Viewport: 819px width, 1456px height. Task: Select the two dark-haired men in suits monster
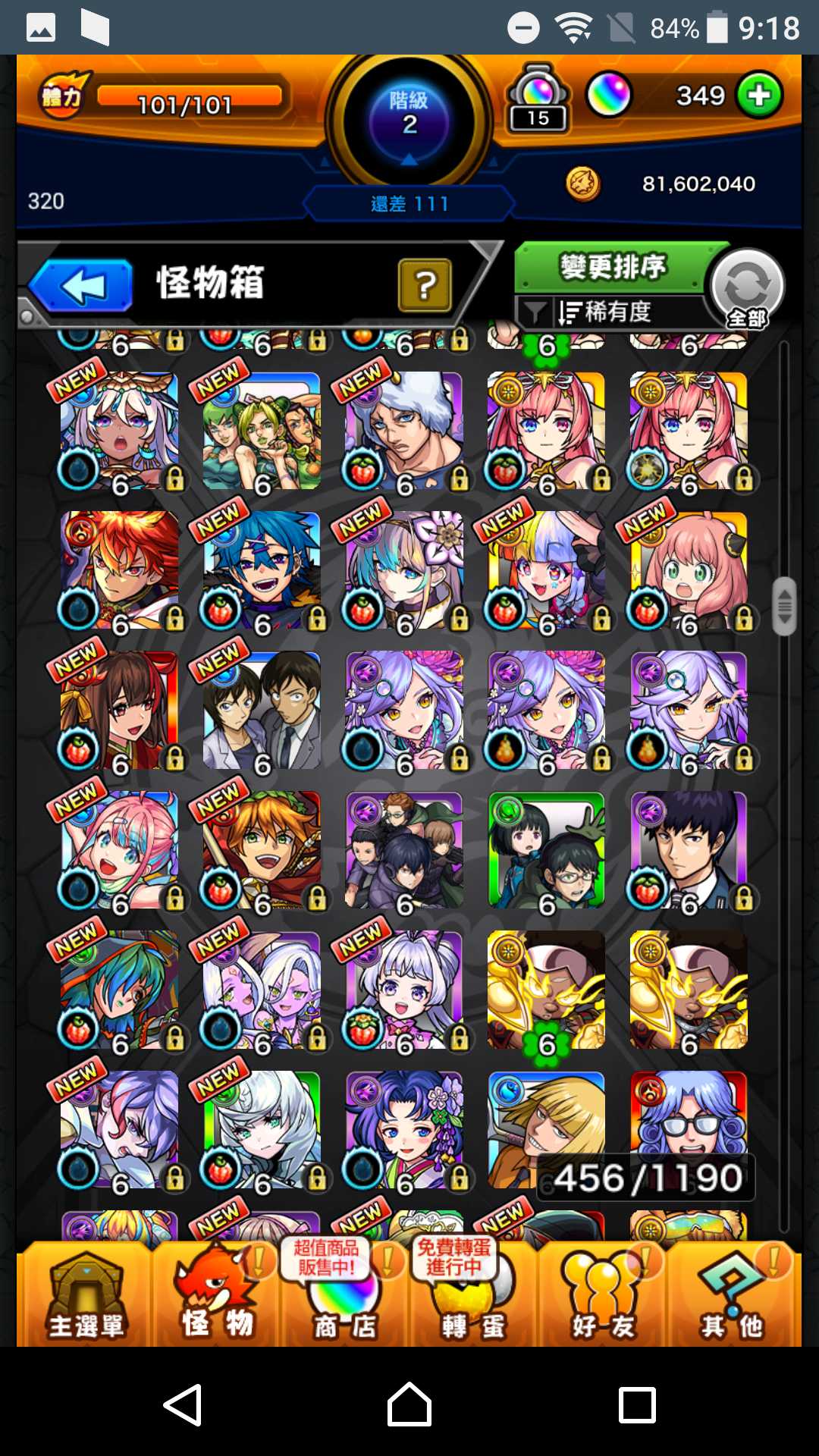point(262,711)
